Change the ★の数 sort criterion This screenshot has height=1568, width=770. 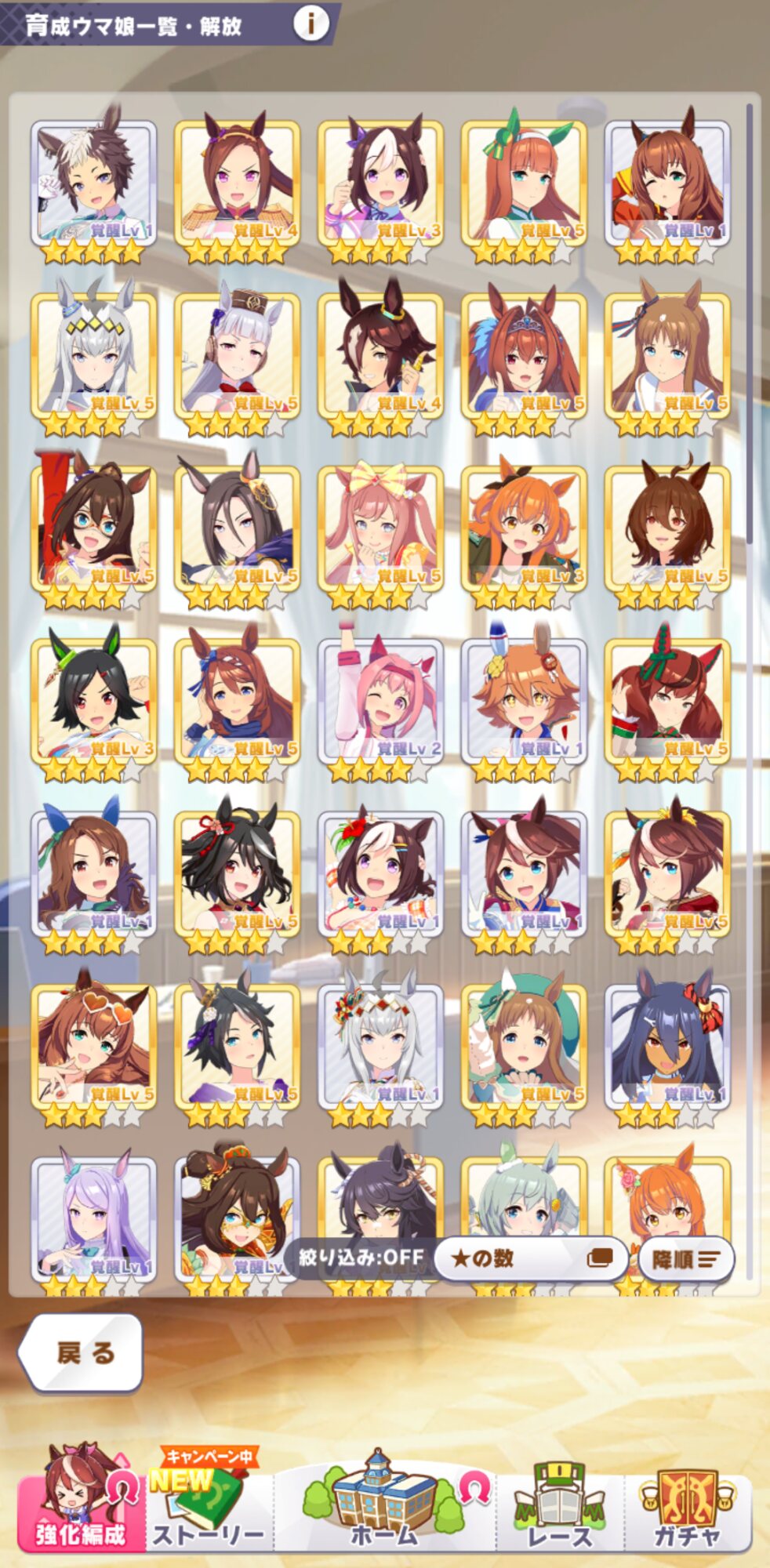(531, 1258)
